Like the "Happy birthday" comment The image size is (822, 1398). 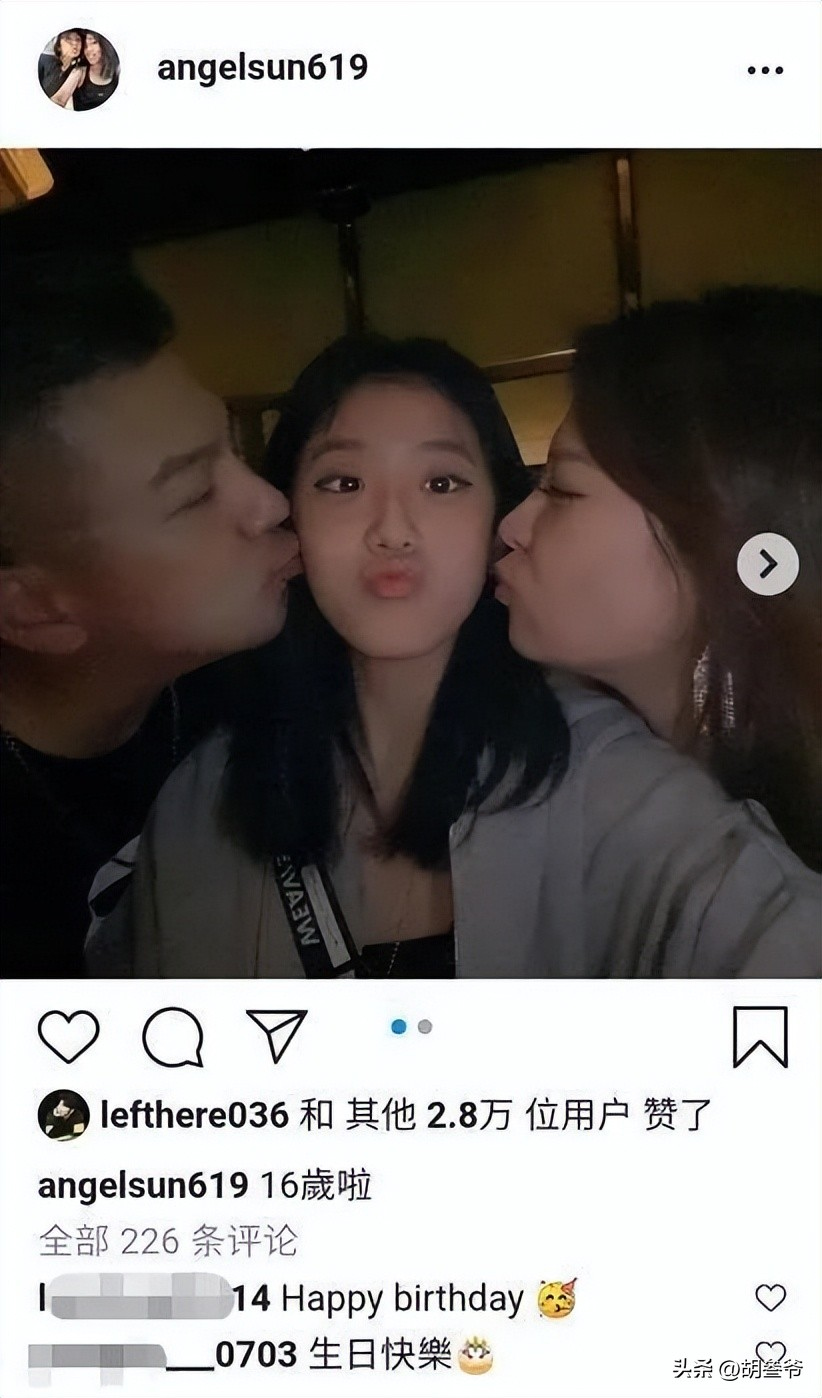[x=770, y=1297]
